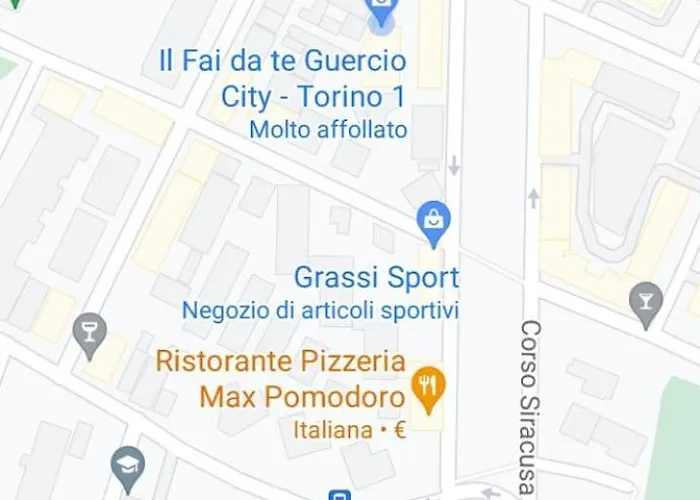The width and height of the screenshot is (700, 500).
Task: Open the bar pin near Corso Siracusa
Action: [646, 302]
